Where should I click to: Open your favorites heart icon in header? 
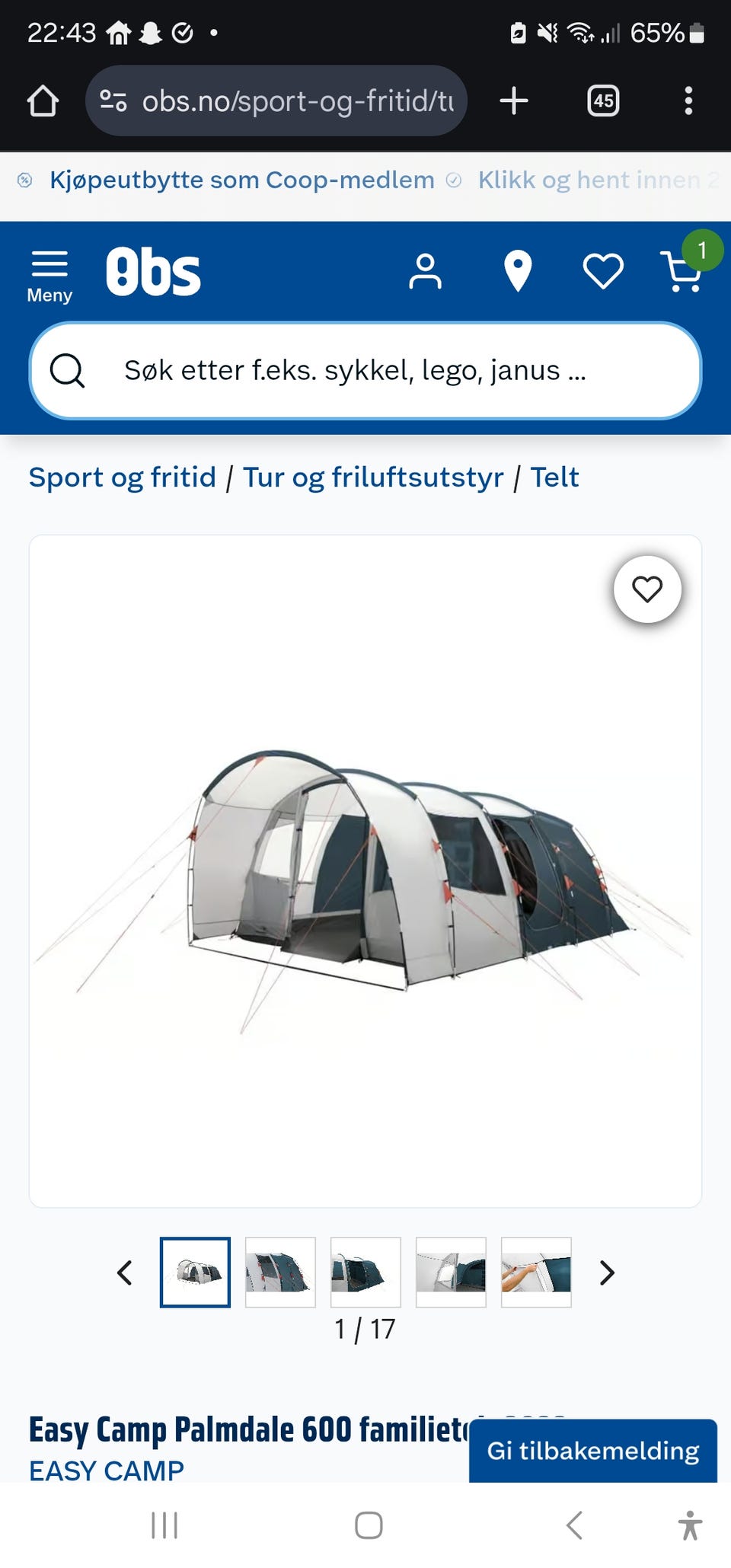coord(602,272)
